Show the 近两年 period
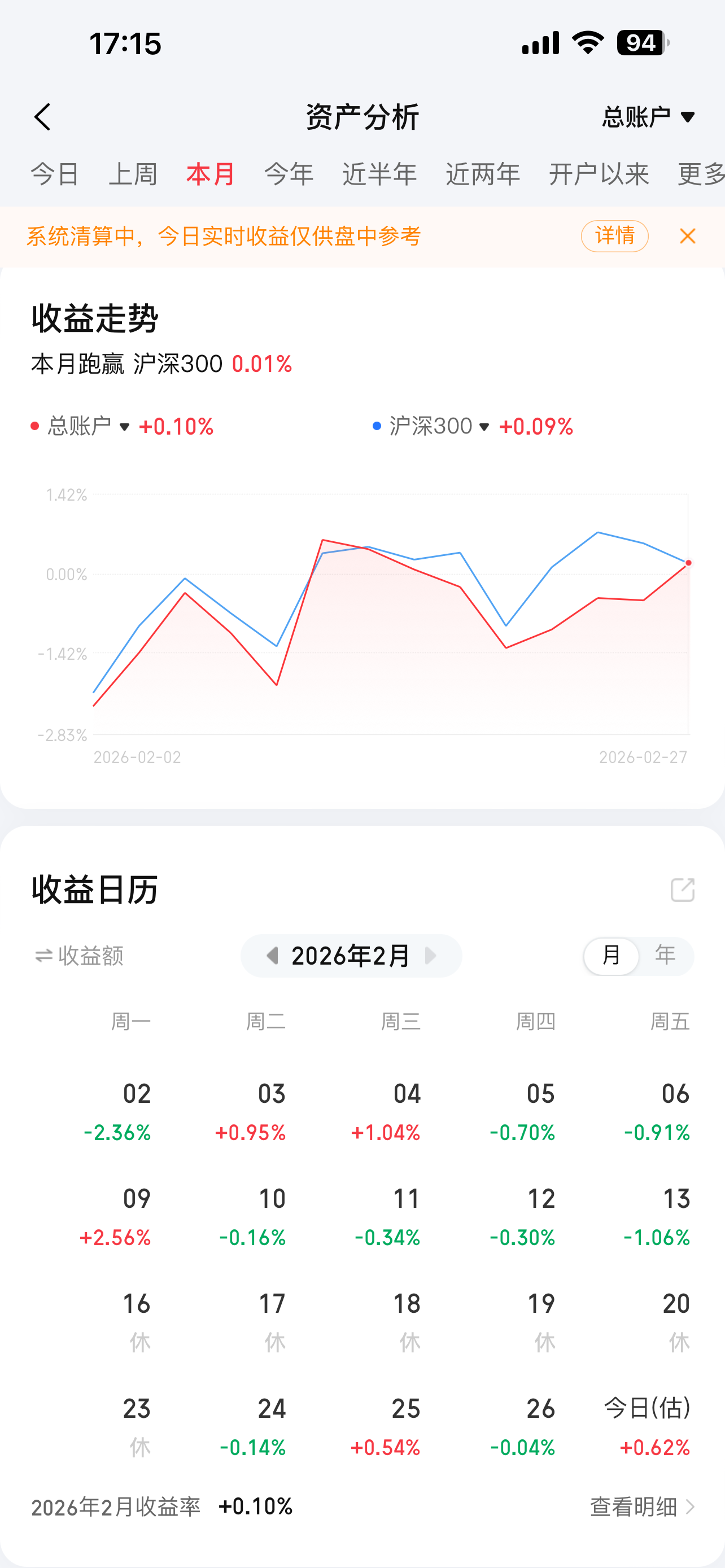The height and width of the screenshot is (1568, 725). coord(483,175)
